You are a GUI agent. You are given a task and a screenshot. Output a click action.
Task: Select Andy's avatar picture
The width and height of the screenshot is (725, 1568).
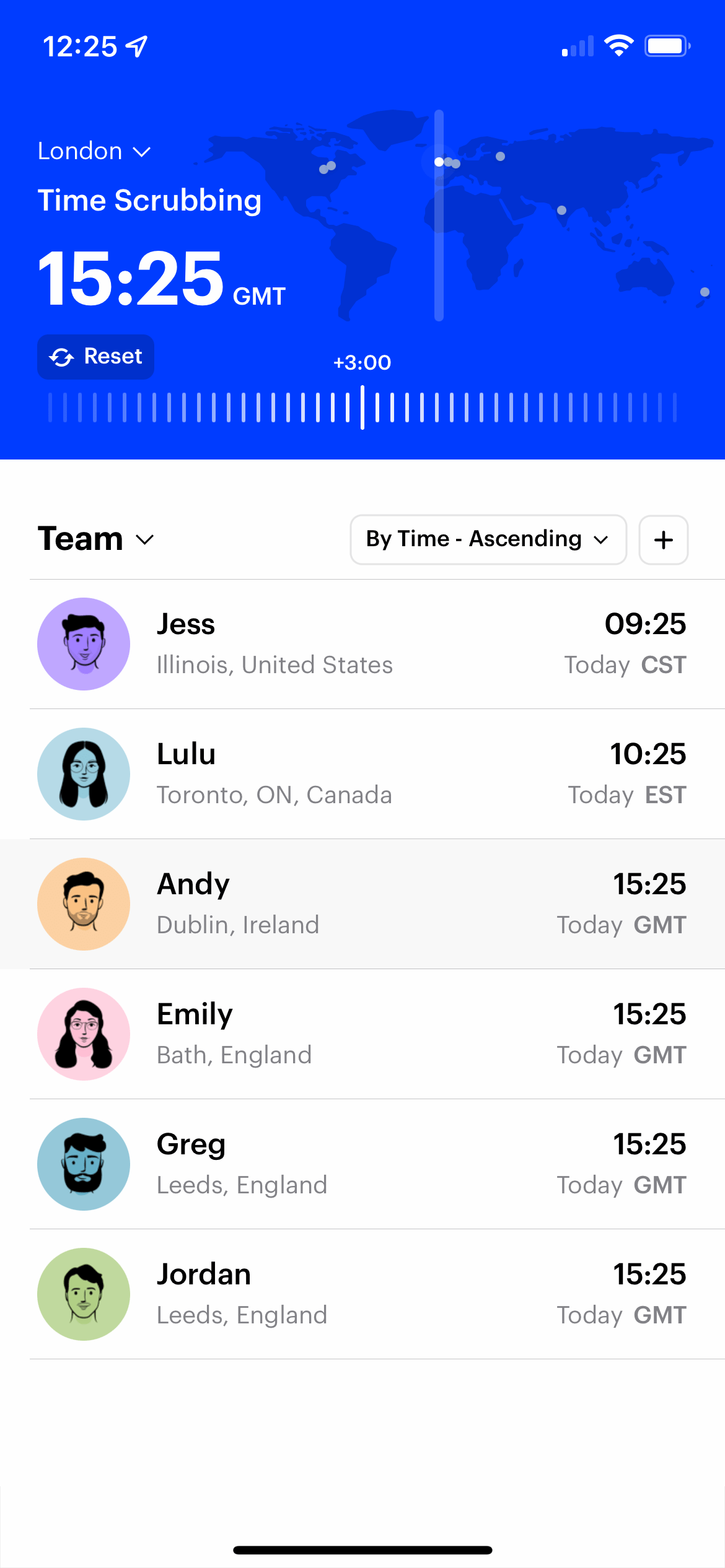pos(83,904)
